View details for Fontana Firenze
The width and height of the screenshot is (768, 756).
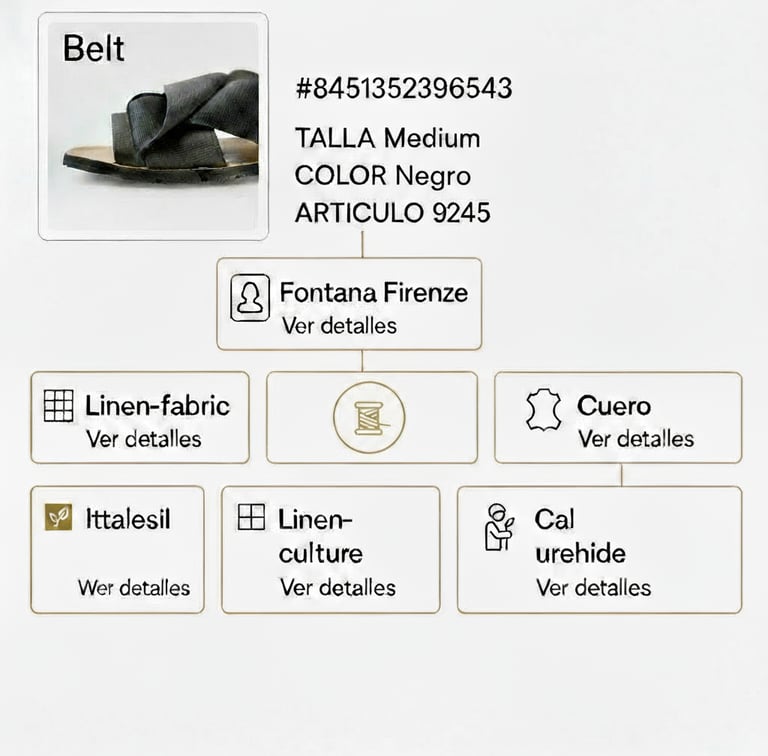[339, 326]
